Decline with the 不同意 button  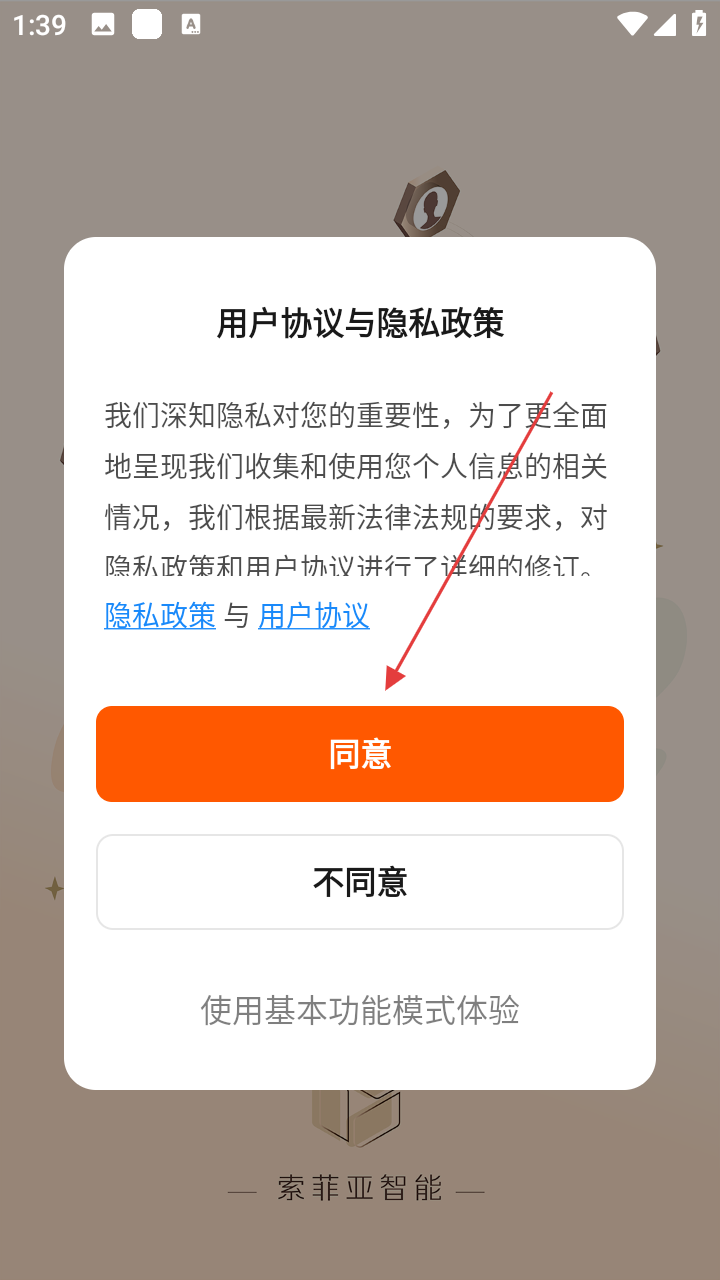tap(360, 882)
